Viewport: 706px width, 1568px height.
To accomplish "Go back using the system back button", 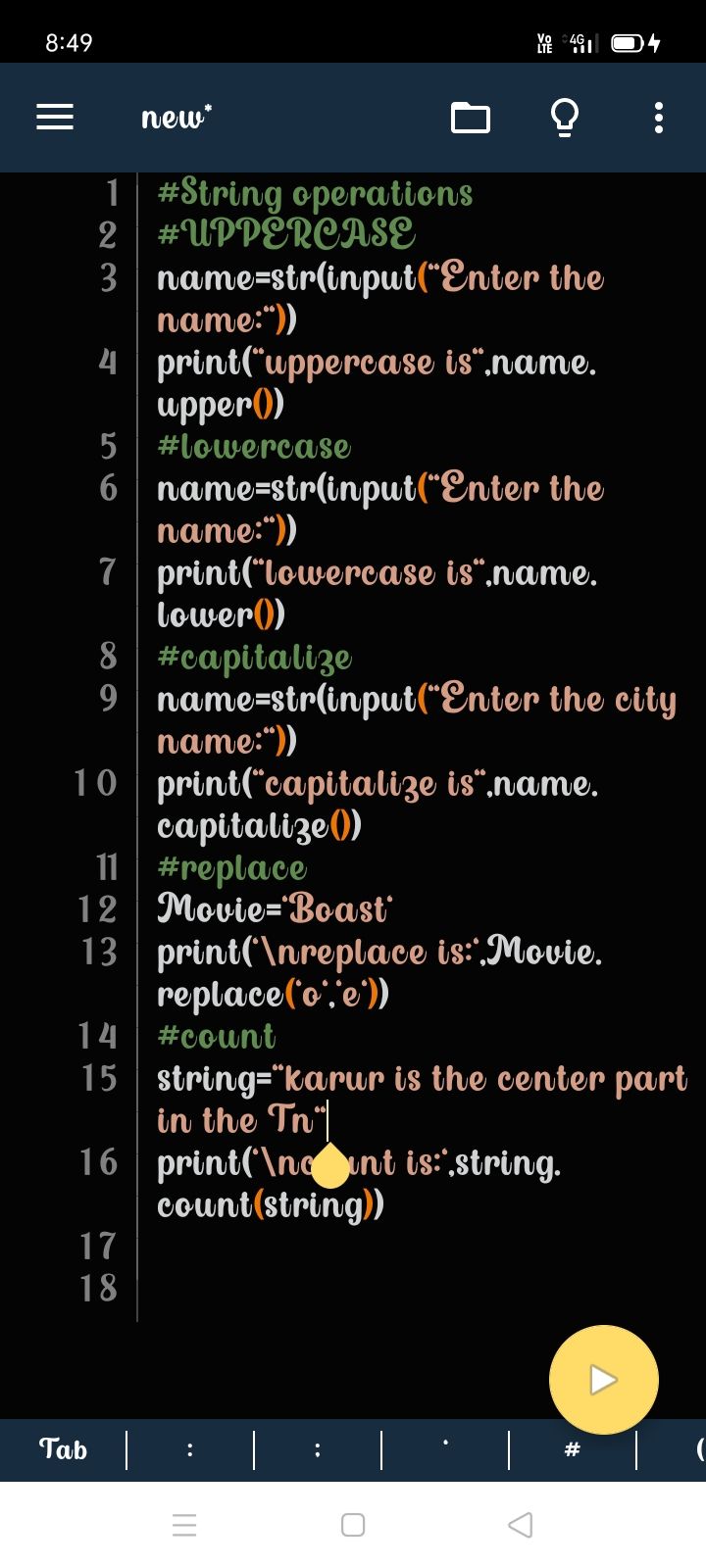I will pyautogui.click(x=521, y=1525).
